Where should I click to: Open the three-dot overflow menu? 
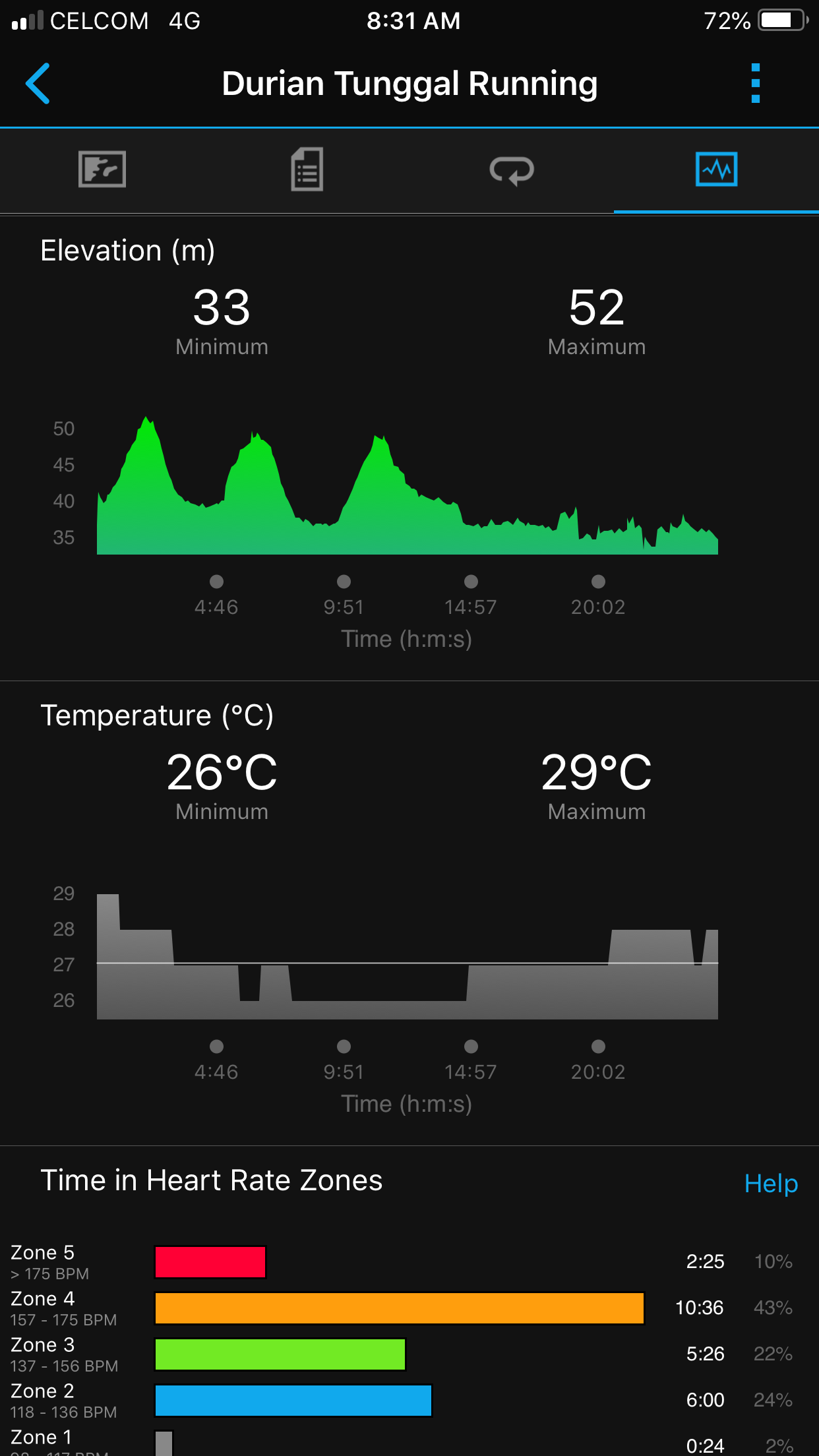coord(756,84)
